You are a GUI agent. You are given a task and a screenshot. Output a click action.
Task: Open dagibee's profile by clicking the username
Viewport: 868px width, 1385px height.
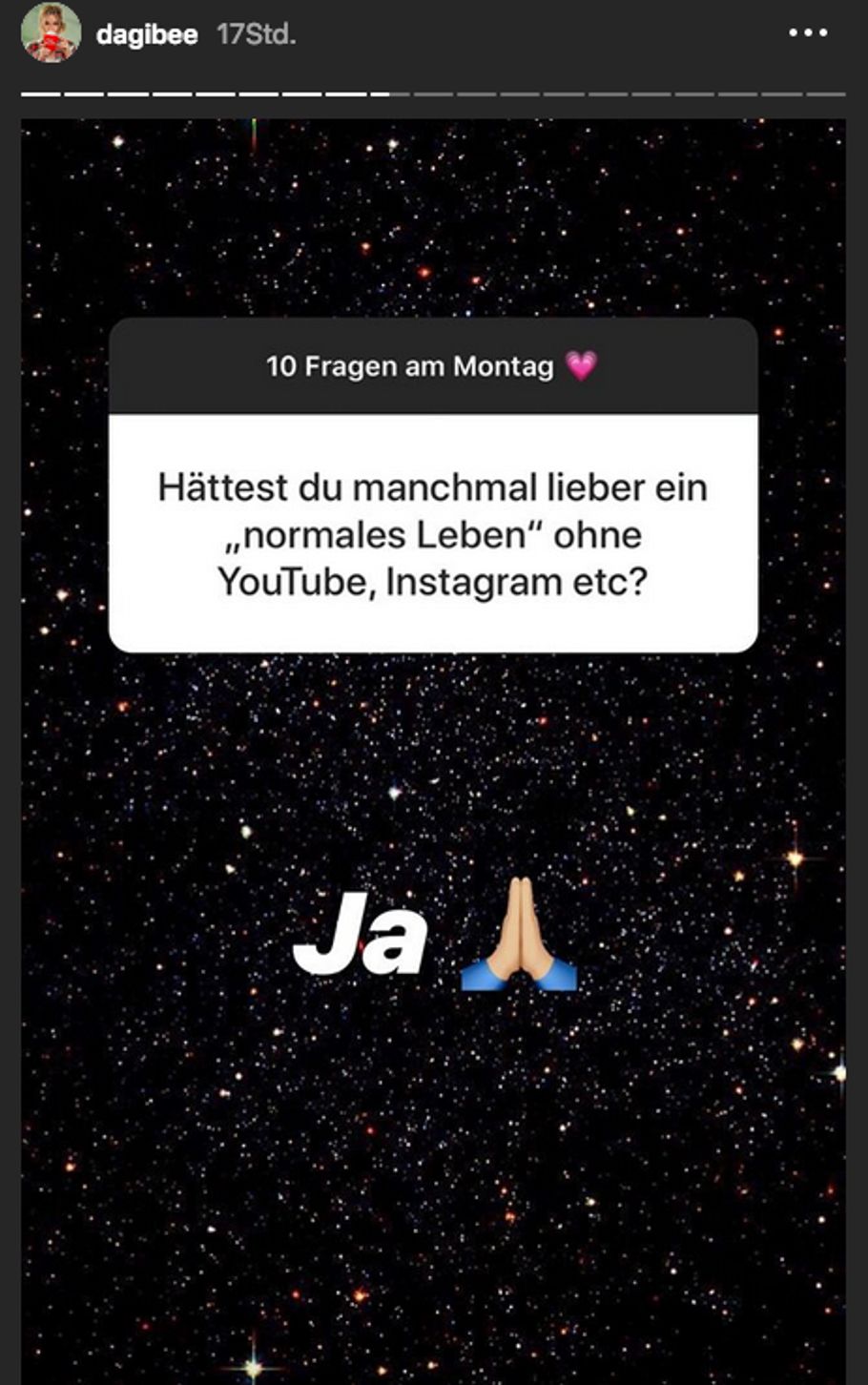[x=146, y=34]
